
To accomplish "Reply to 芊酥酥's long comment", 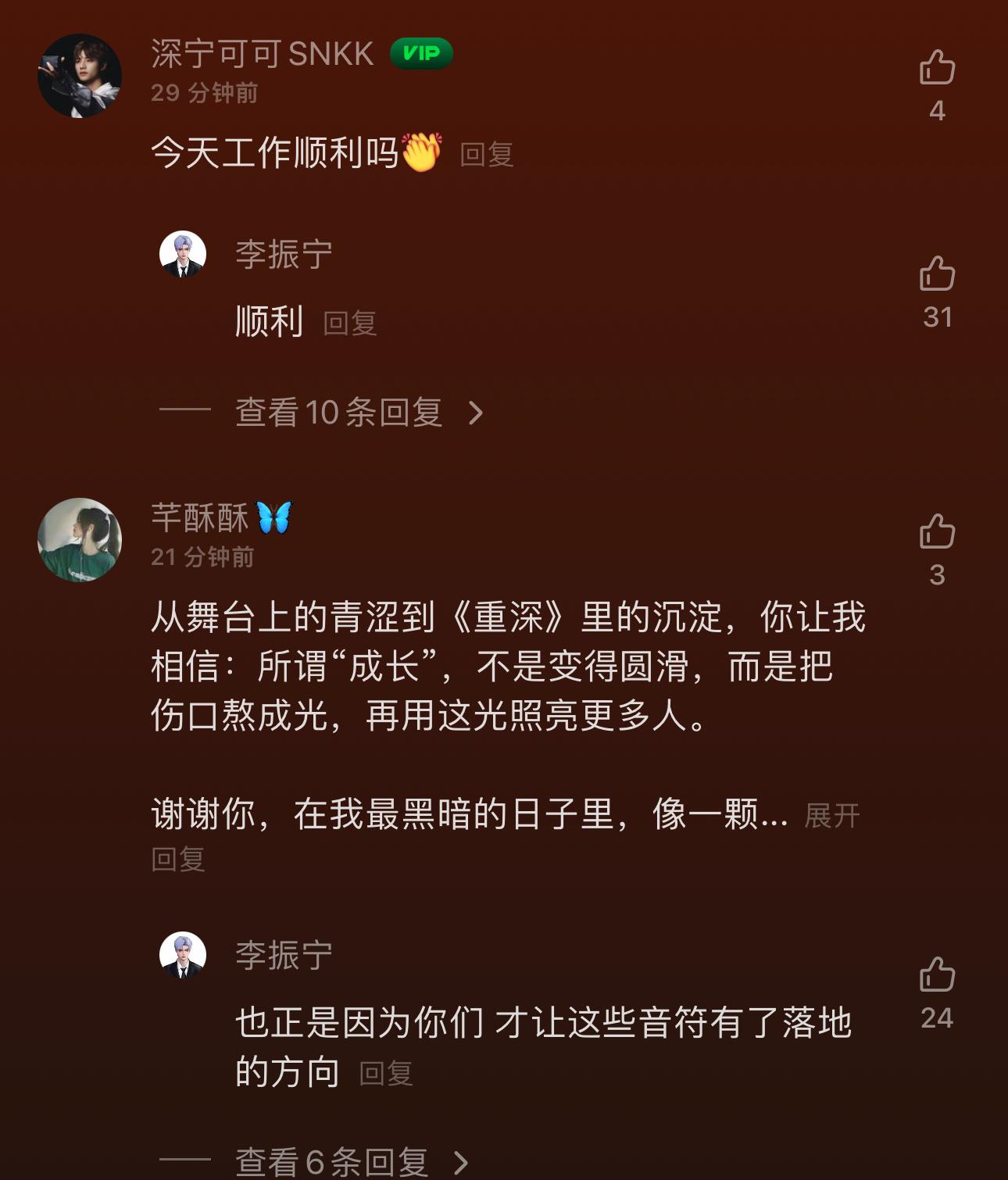I will [x=178, y=860].
